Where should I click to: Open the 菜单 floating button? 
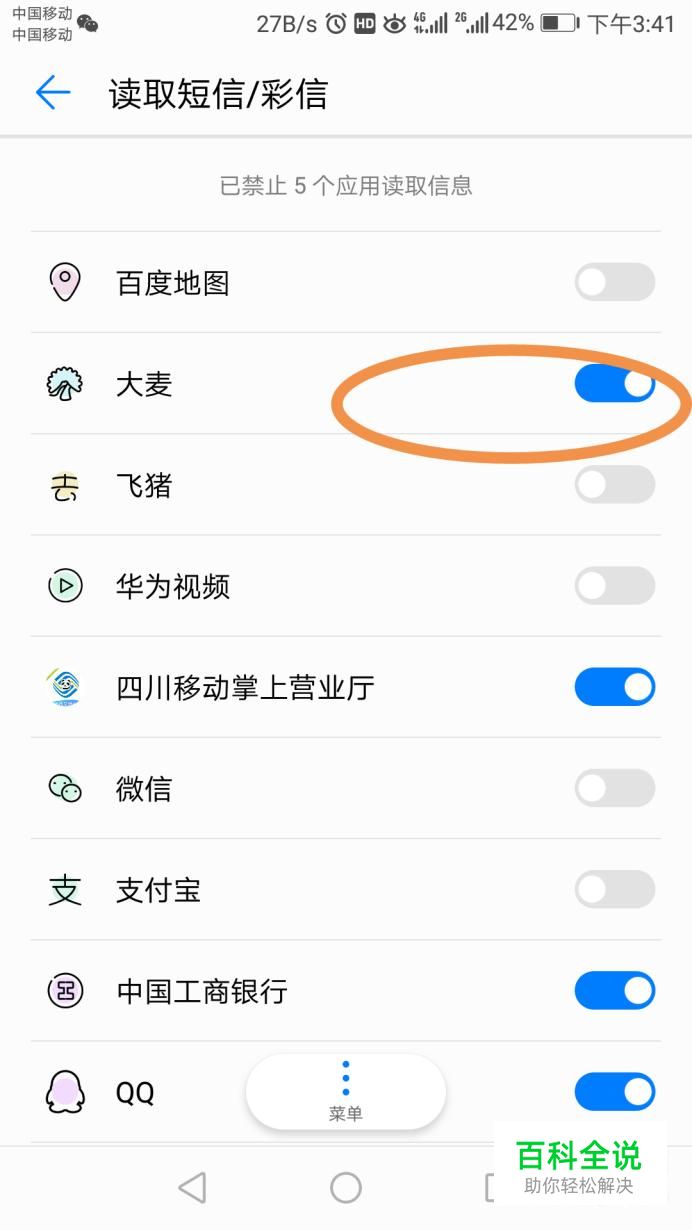pos(346,1091)
